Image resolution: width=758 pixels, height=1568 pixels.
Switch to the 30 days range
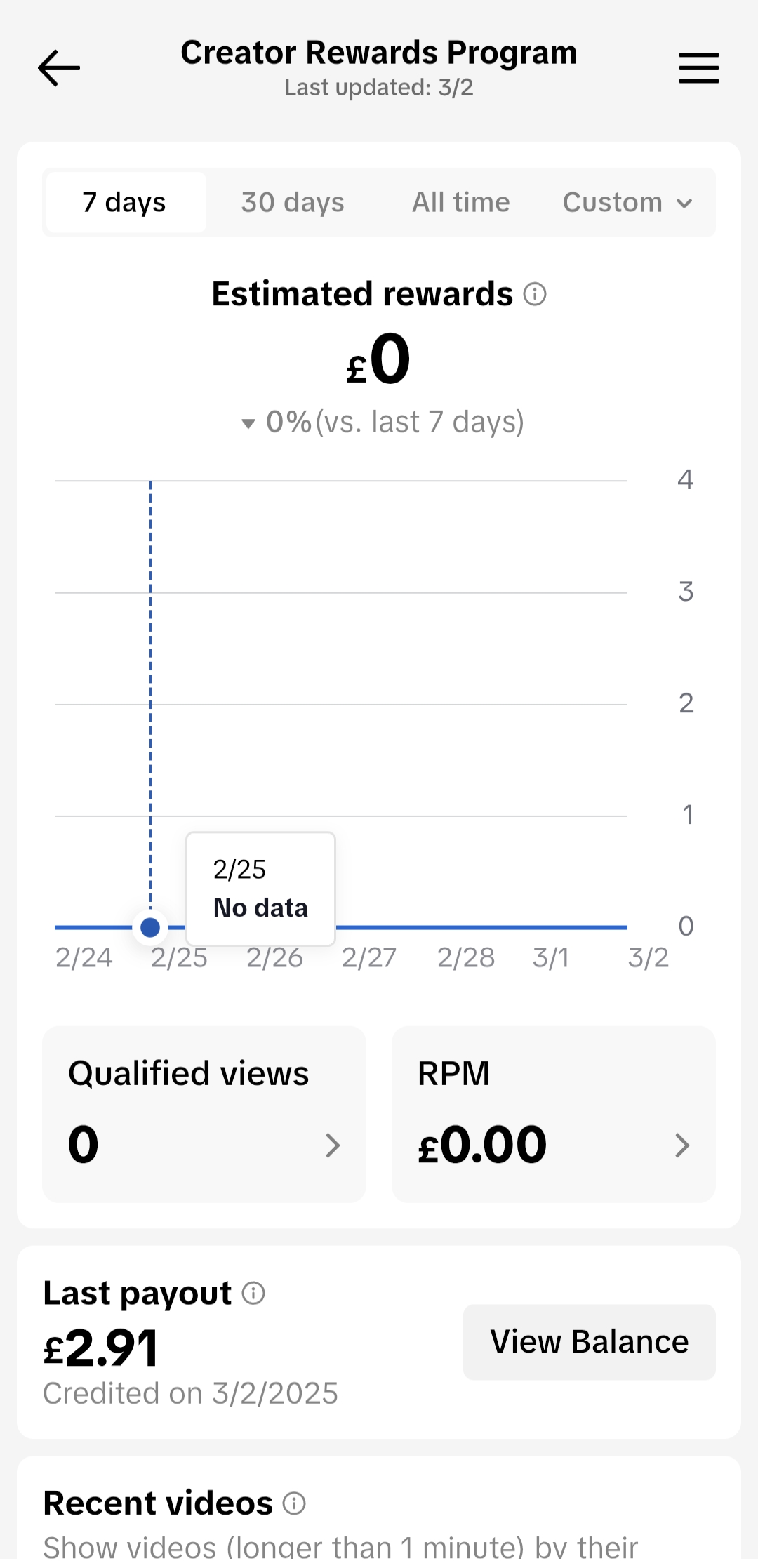[293, 202]
